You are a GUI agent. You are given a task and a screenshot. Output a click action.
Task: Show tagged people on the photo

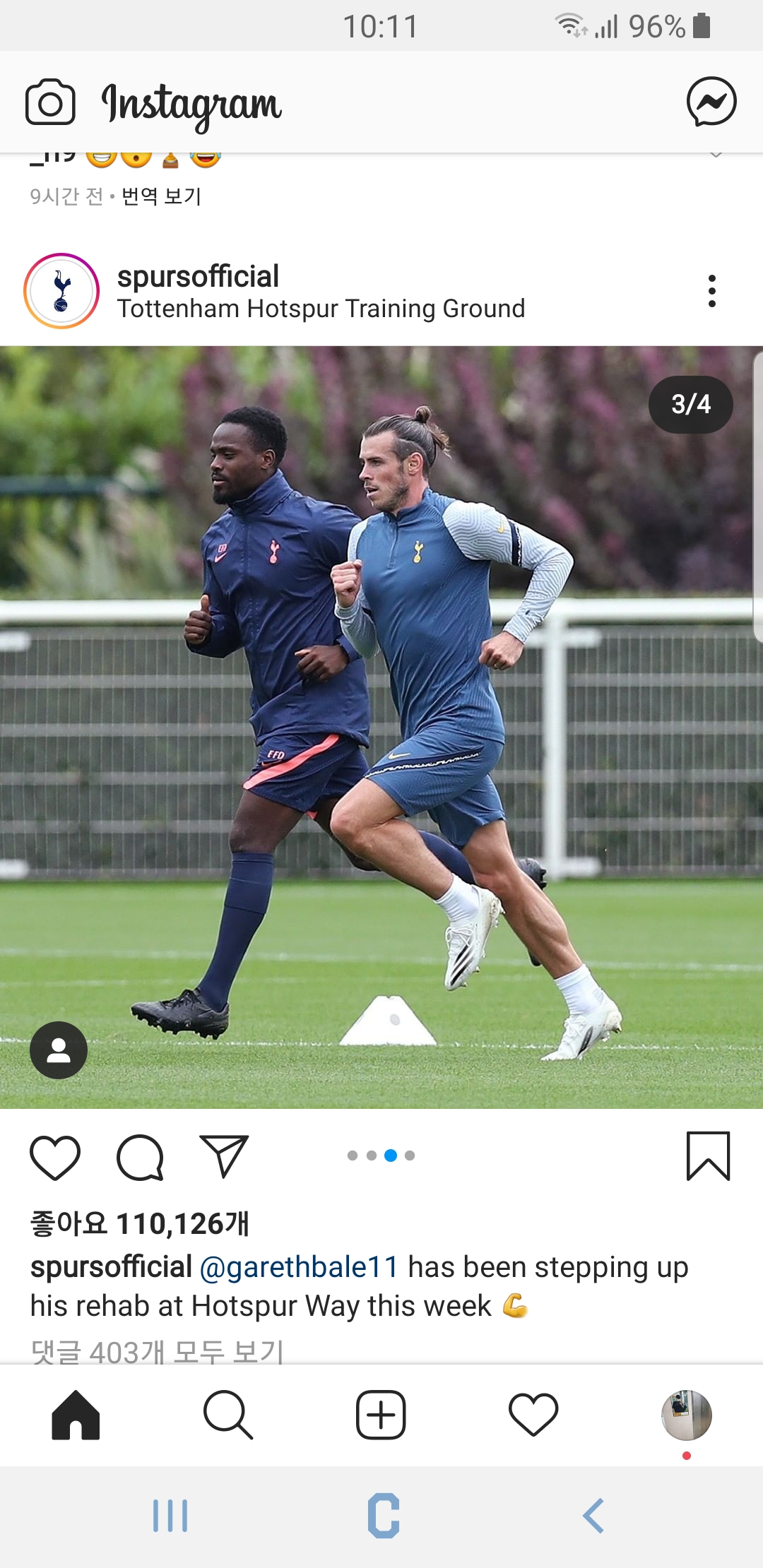point(59,1050)
